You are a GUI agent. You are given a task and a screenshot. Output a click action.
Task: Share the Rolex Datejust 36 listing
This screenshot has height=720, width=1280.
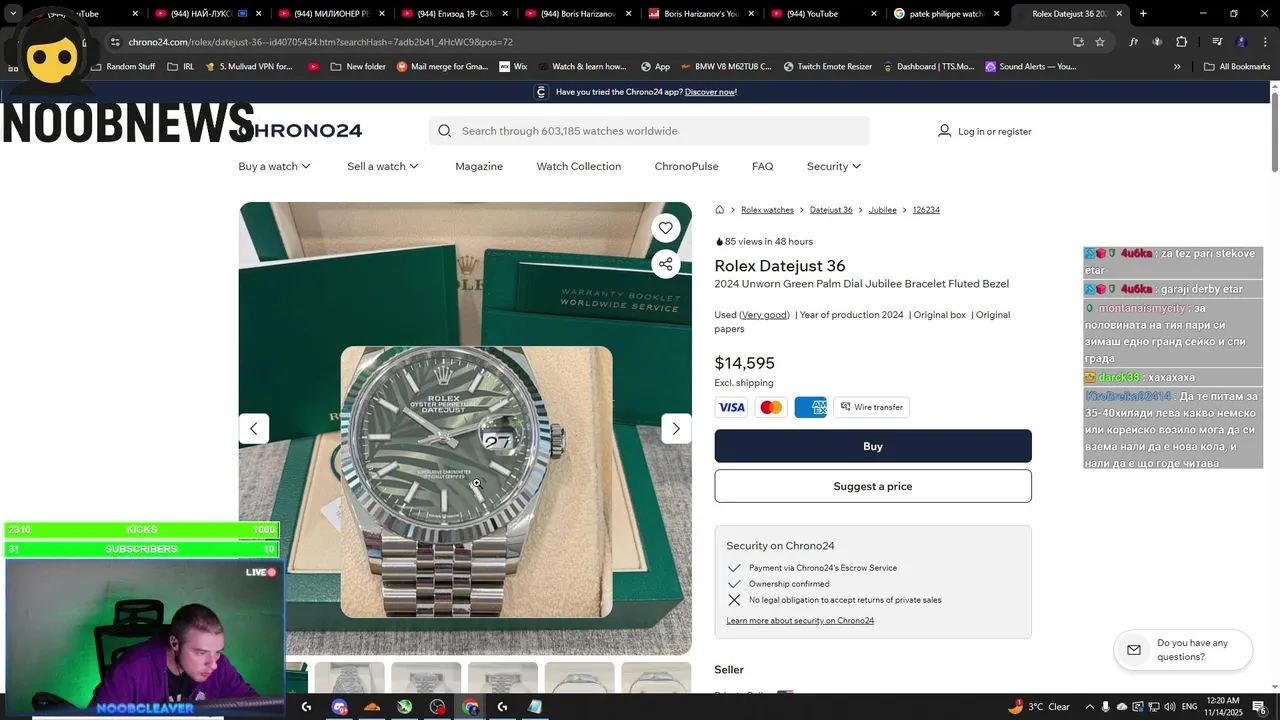(665, 264)
